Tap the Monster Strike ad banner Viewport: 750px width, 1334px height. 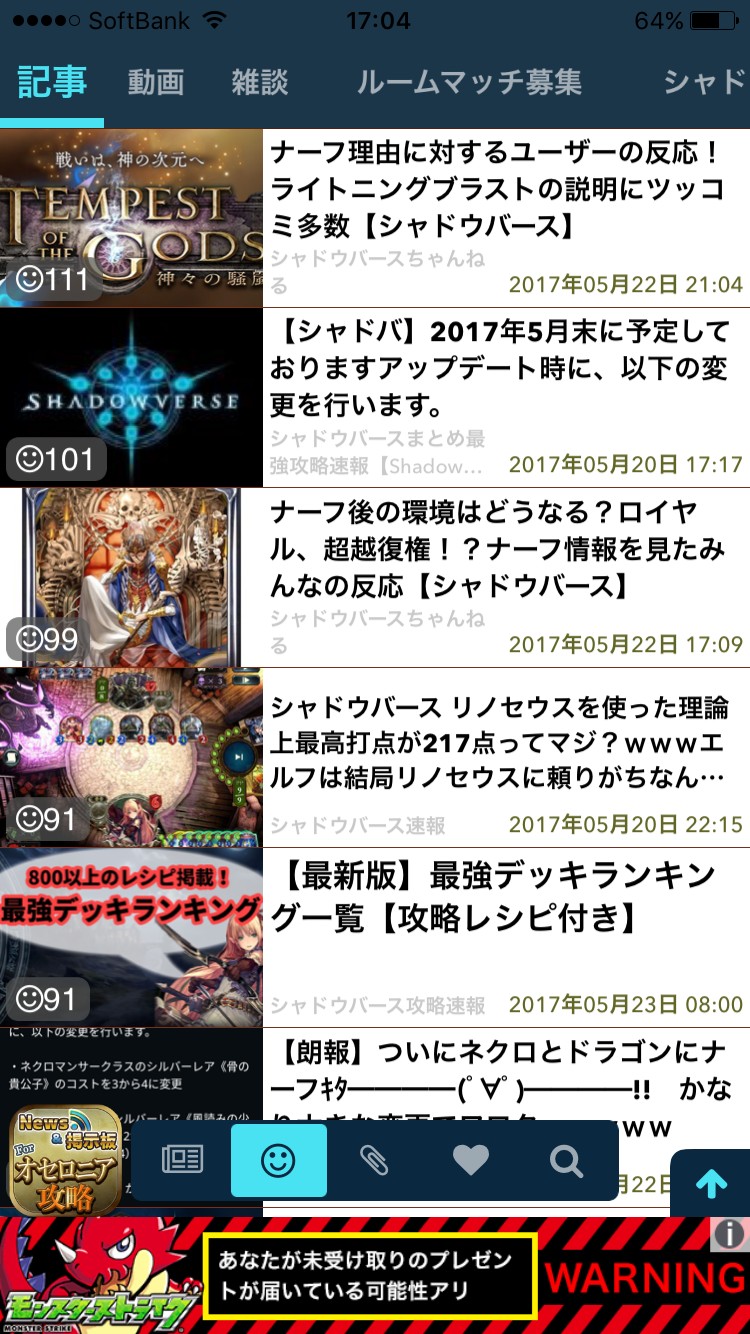coord(370,1277)
